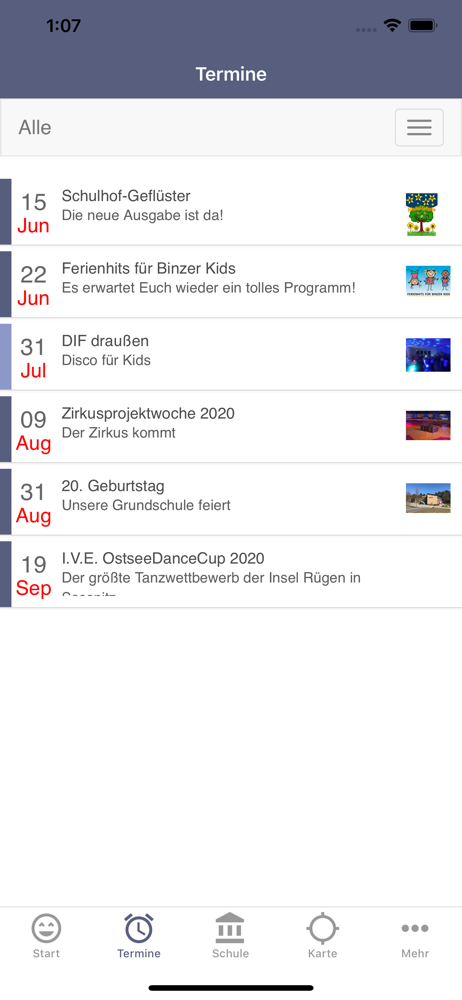Open Zirkusprojektwoche 2020 details

(x=231, y=427)
